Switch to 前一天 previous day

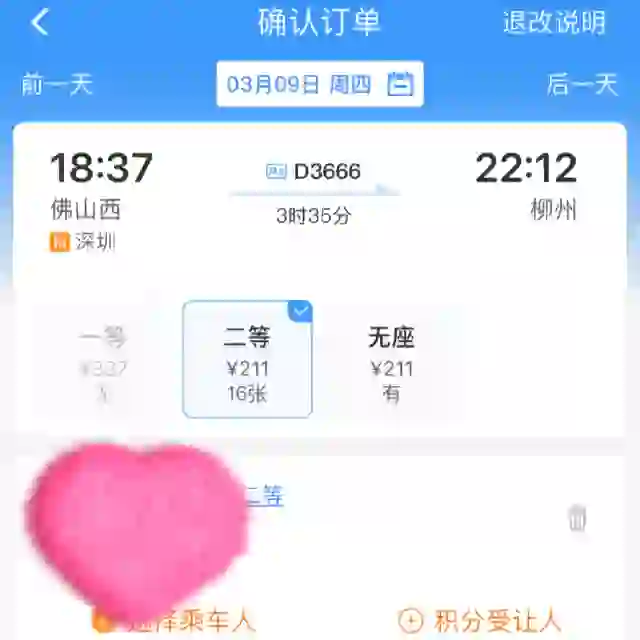(x=57, y=84)
